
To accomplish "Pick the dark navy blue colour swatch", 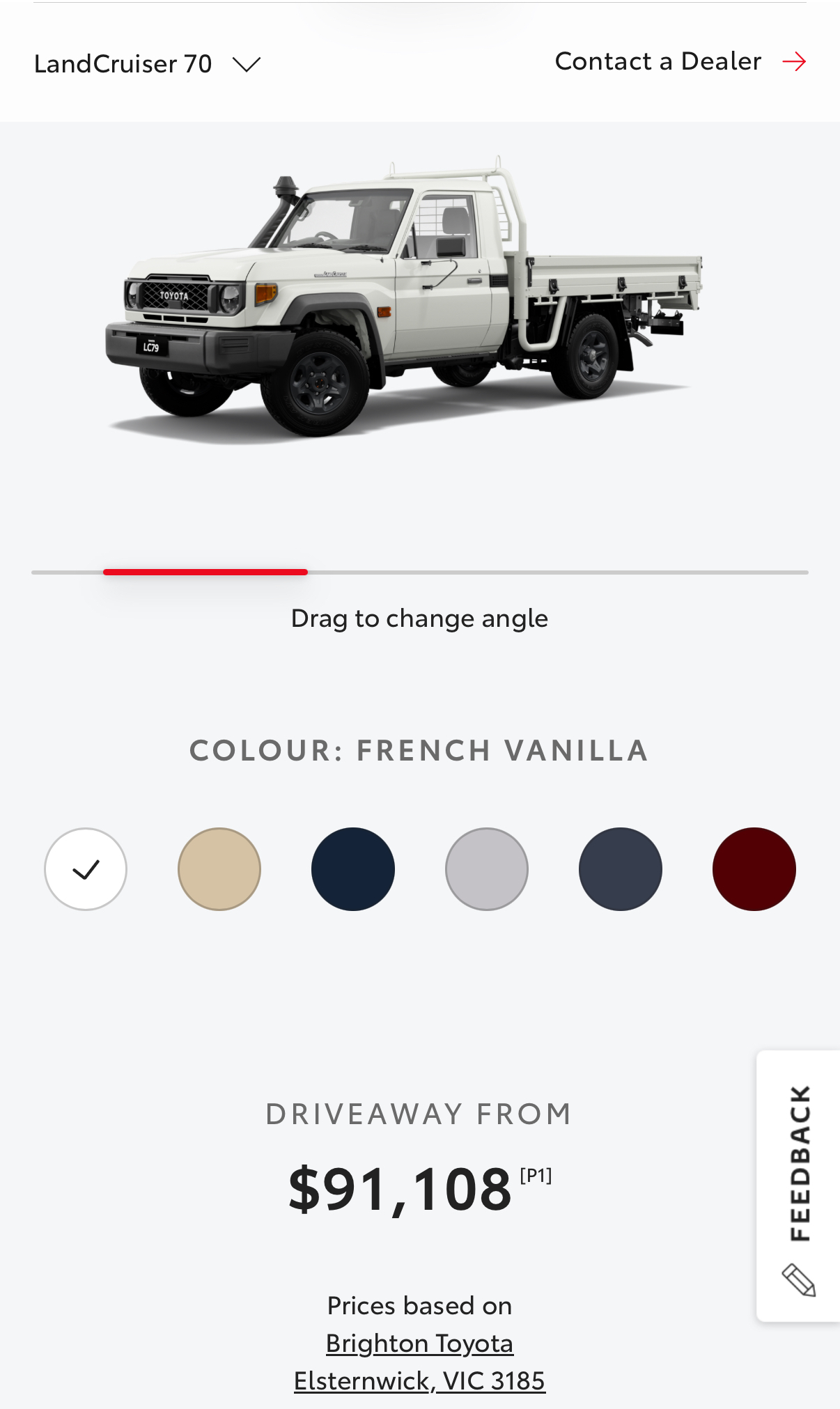I will [x=353, y=869].
